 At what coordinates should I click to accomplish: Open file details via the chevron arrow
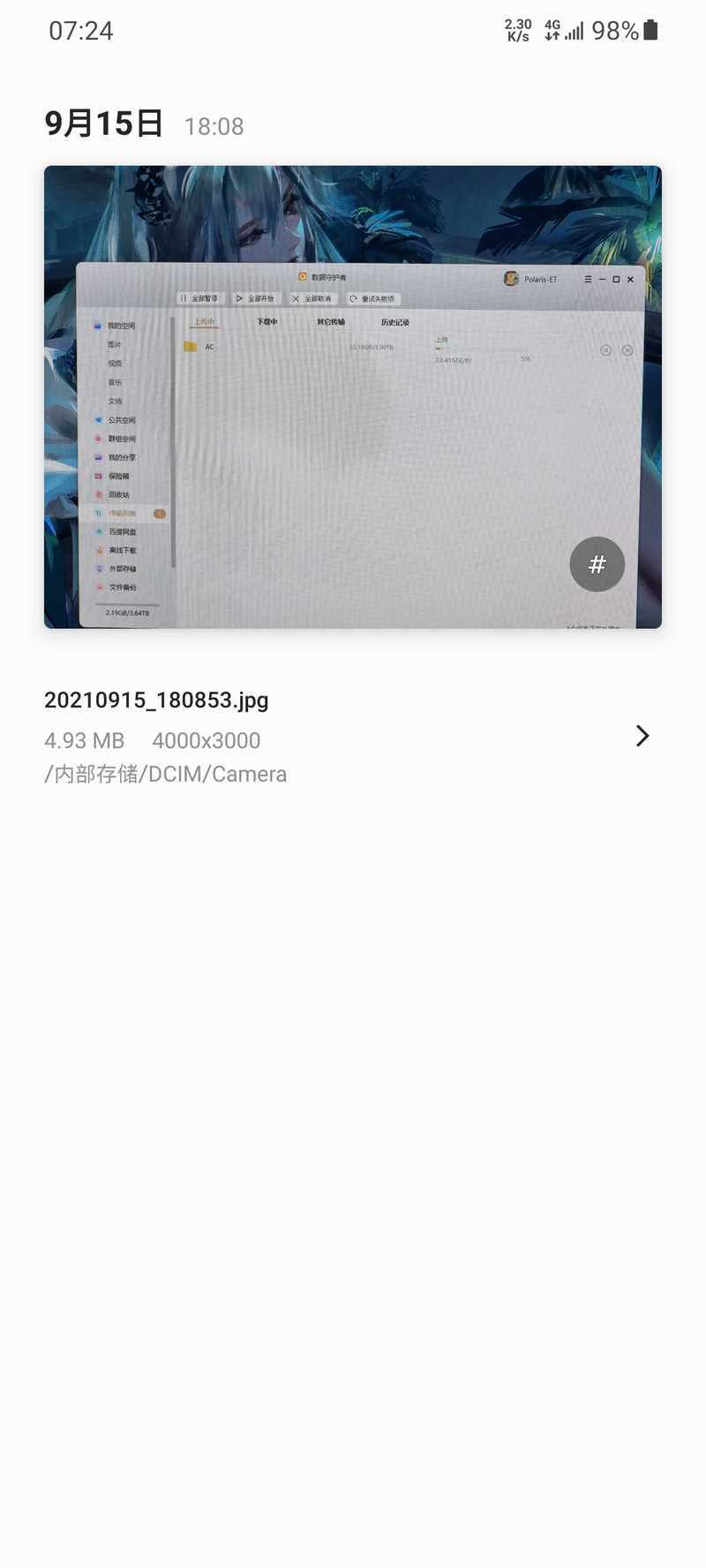point(642,736)
